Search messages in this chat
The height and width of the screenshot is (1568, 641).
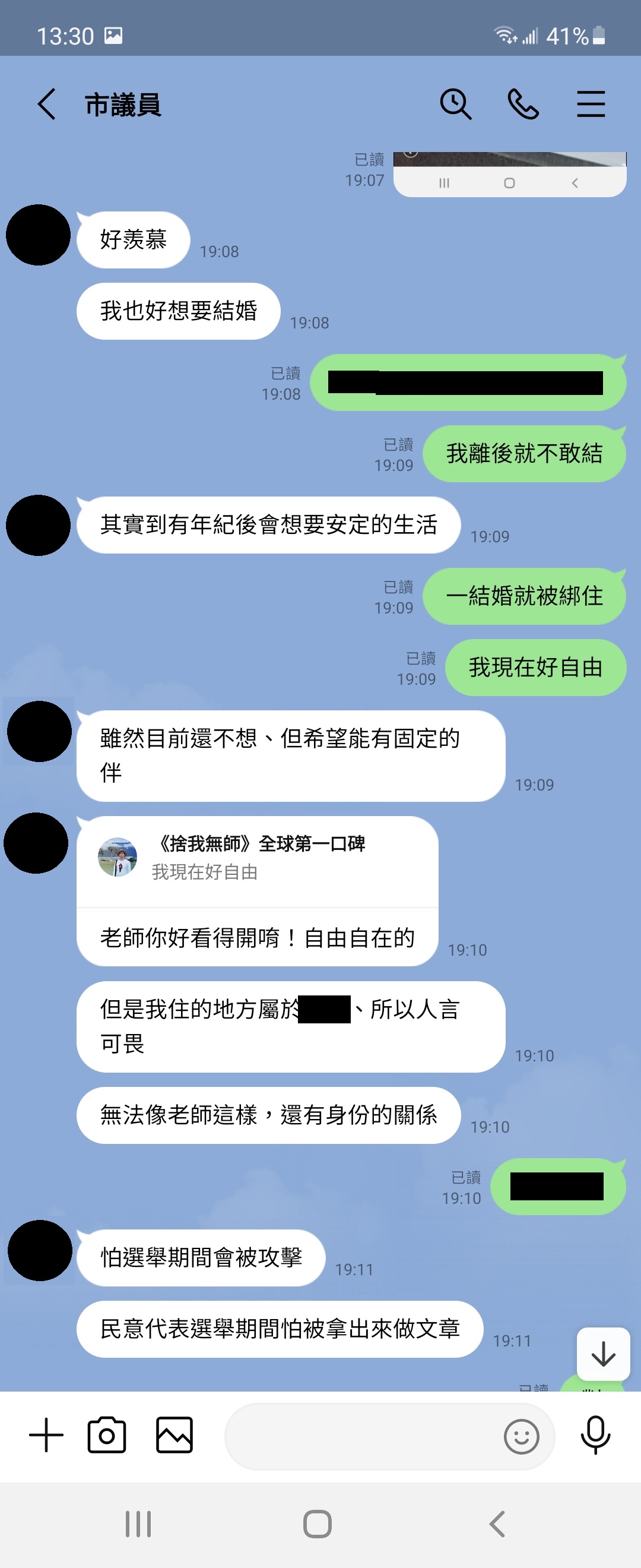tap(455, 104)
